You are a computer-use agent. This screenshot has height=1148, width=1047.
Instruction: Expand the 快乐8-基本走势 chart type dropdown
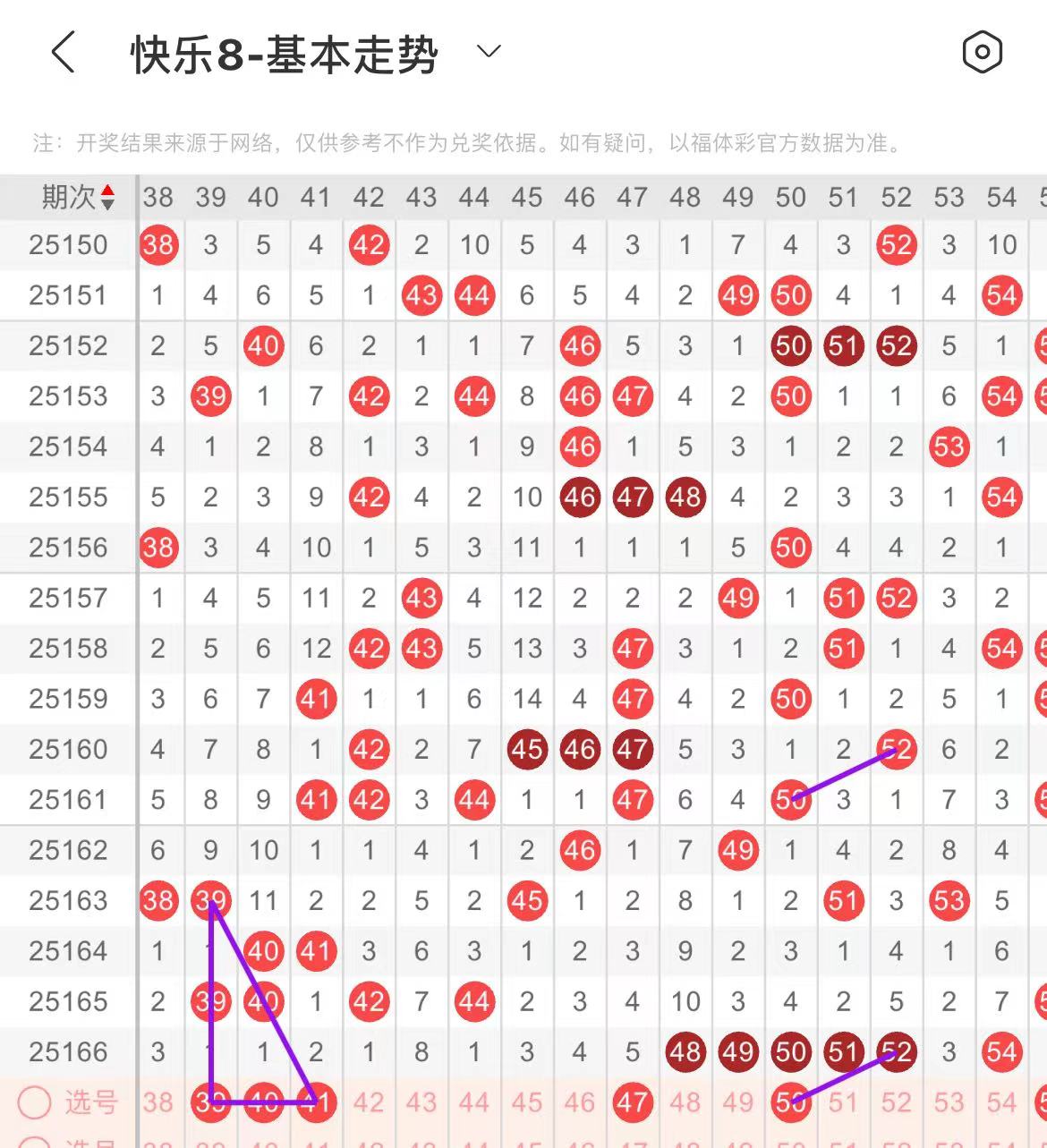pos(489,52)
